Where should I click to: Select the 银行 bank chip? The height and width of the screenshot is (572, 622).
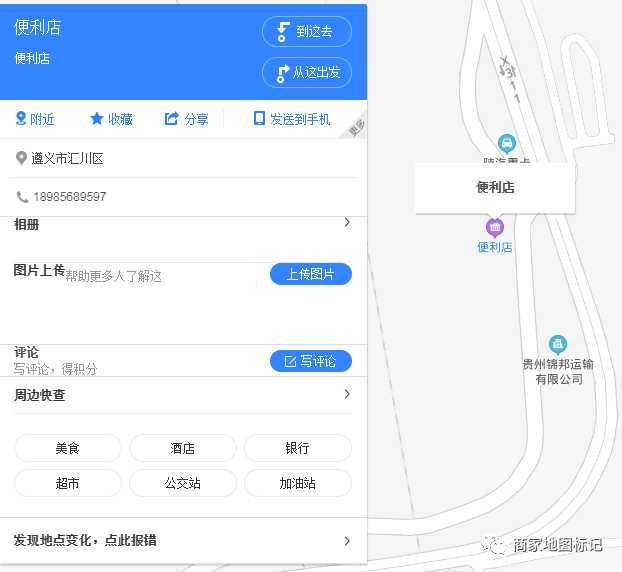pyautogui.click(x=297, y=448)
